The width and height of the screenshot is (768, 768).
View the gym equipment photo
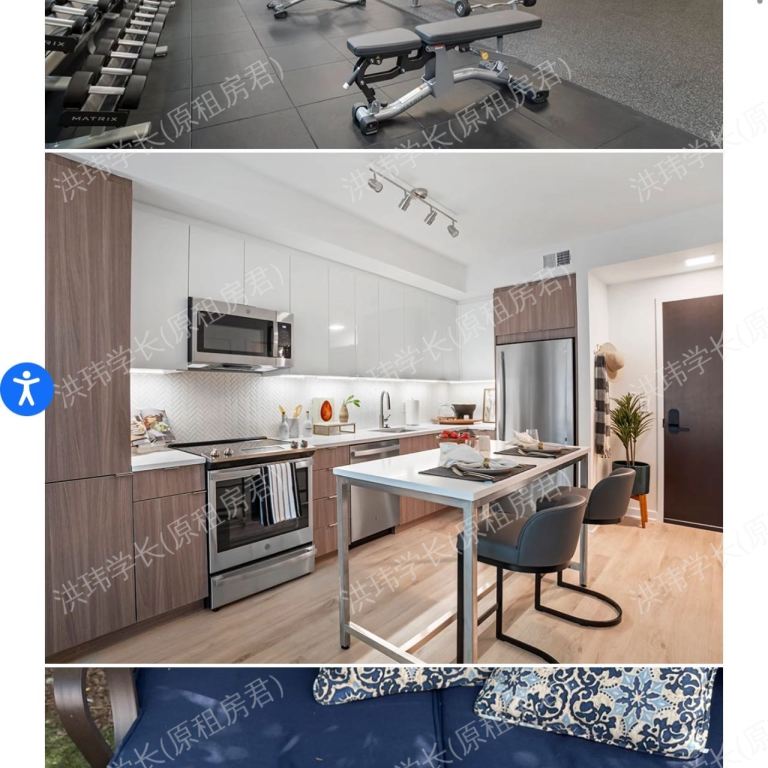(x=383, y=72)
